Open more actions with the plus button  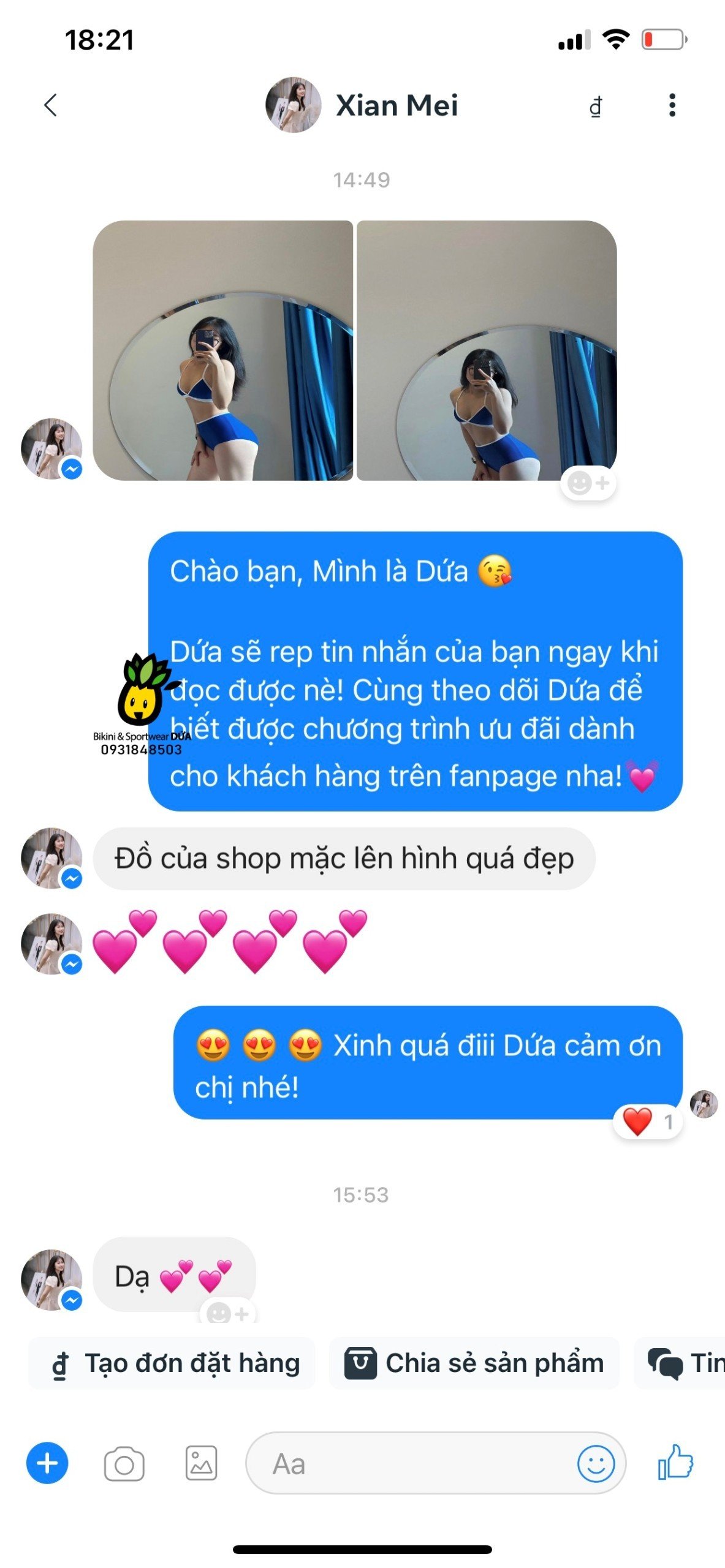47,1463
